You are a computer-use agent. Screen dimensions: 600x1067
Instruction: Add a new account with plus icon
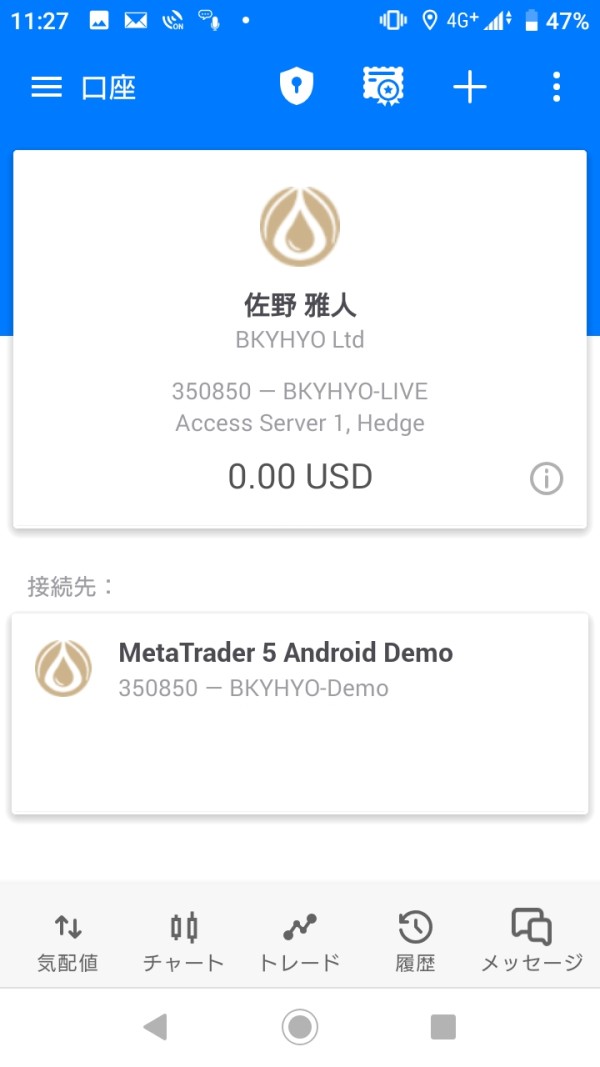[470, 88]
